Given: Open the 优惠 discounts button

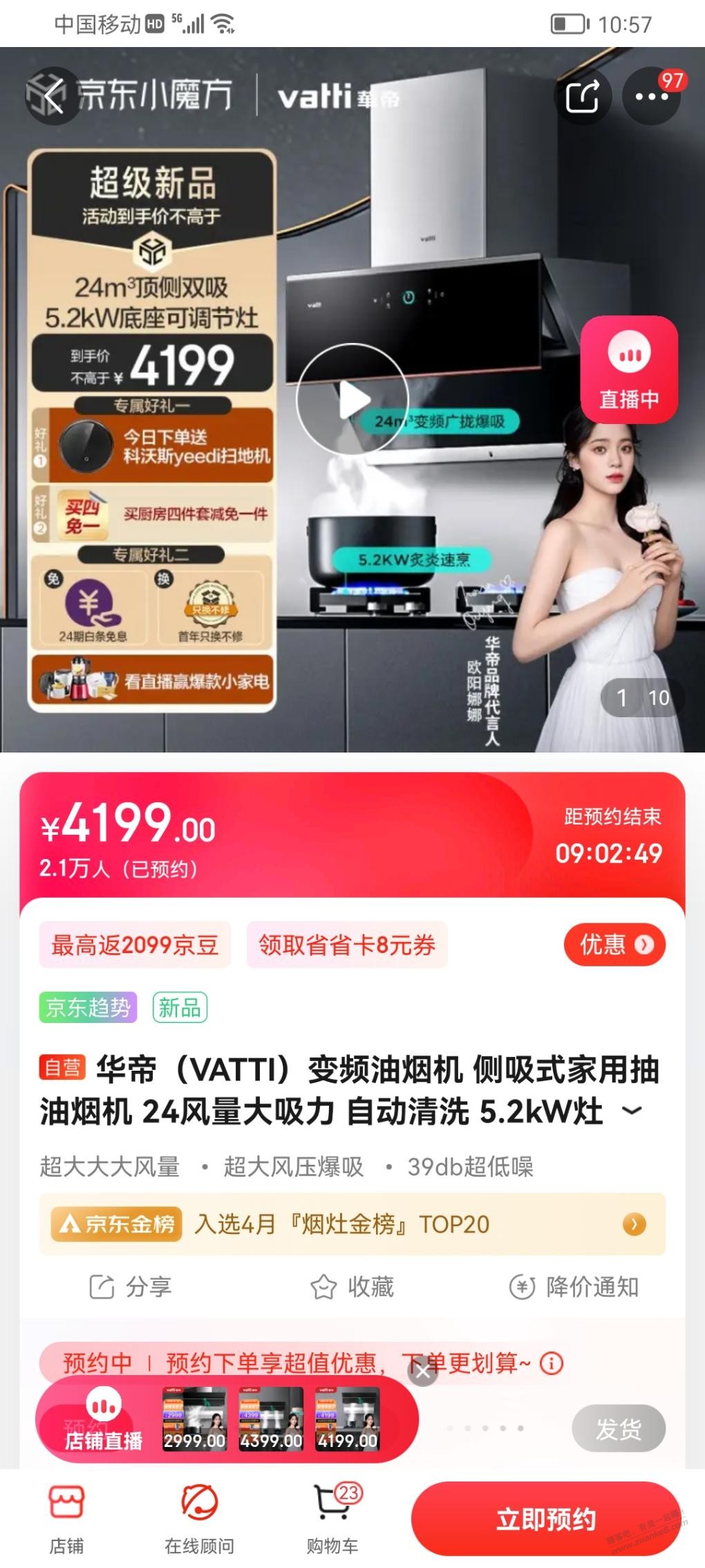Looking at the screenshot, I should click(x=614, y=945).
